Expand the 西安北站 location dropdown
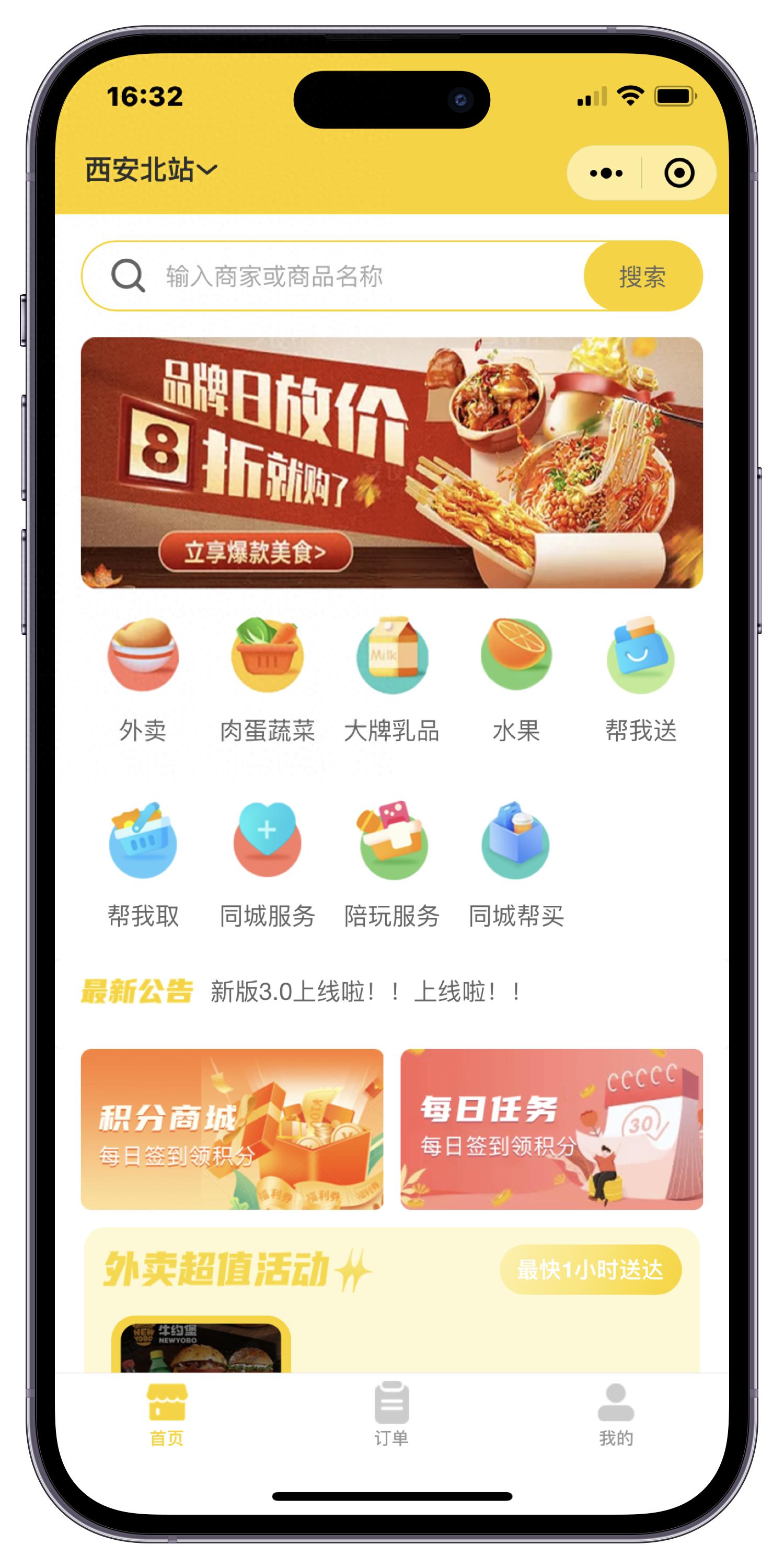The height and width of the screenshot is (1568, 784). 151,170
